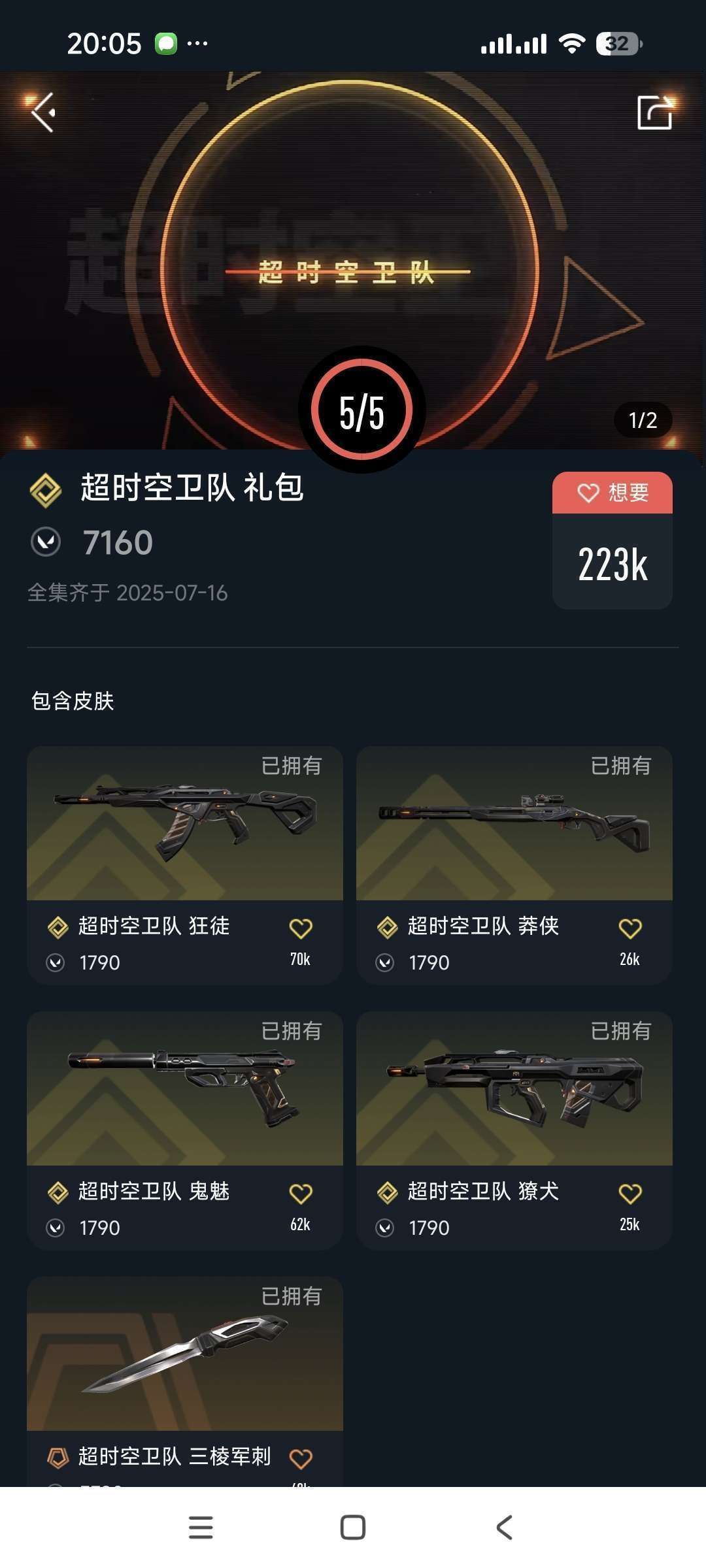This screenshot has height=1568, width=706.
Task: Open the 超时空卫队 鬼魅 skin card
Action: click(x=185, y=1130)
